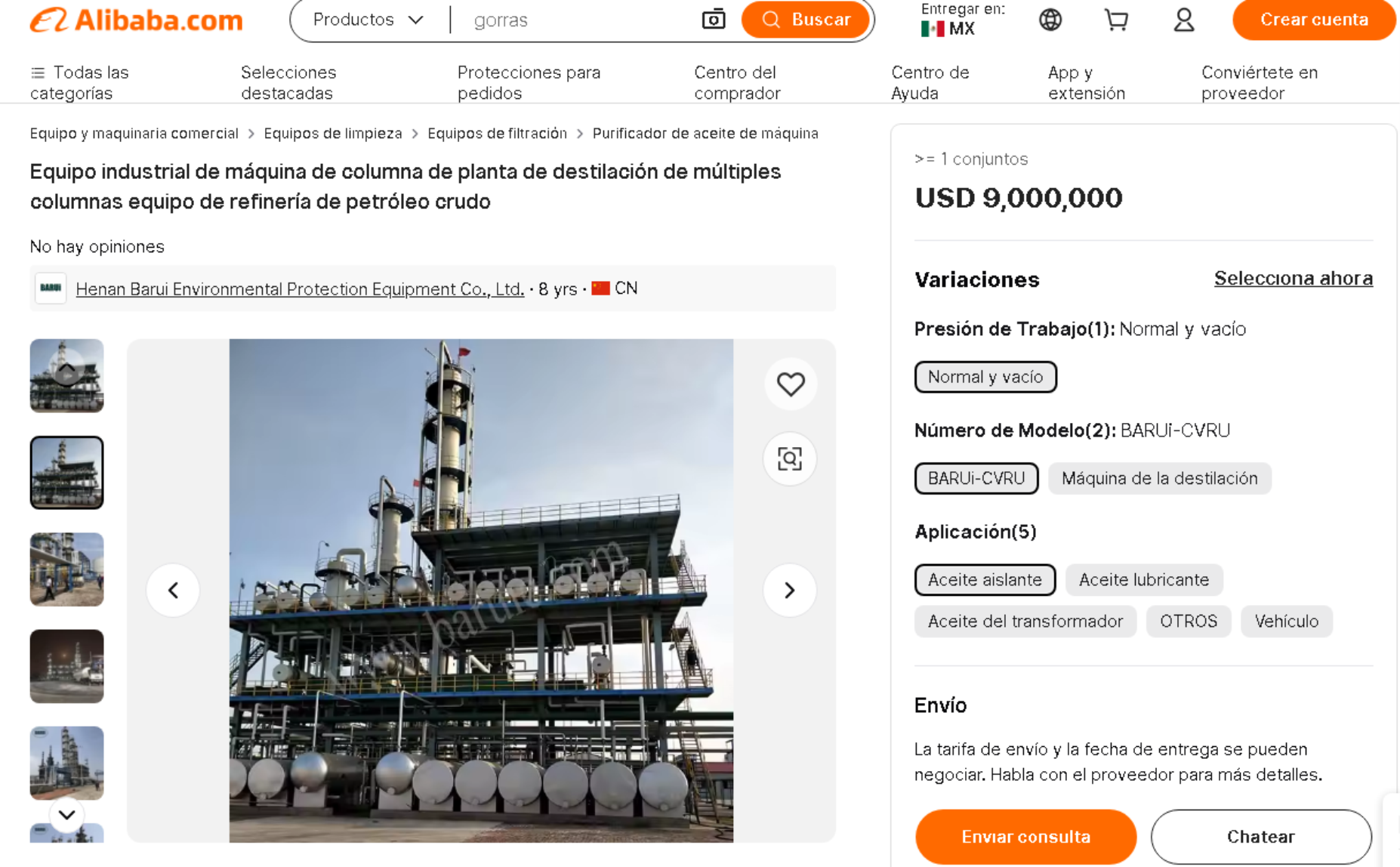Open Todas las categorías menu

[79, 82]
